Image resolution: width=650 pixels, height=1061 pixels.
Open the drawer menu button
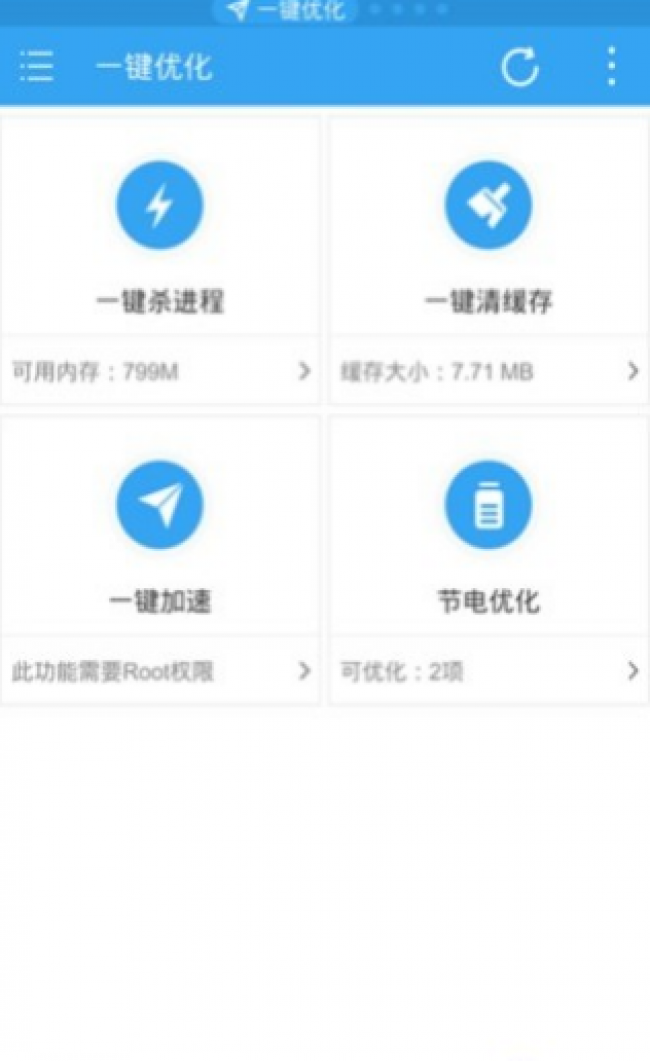click(37, 66)
